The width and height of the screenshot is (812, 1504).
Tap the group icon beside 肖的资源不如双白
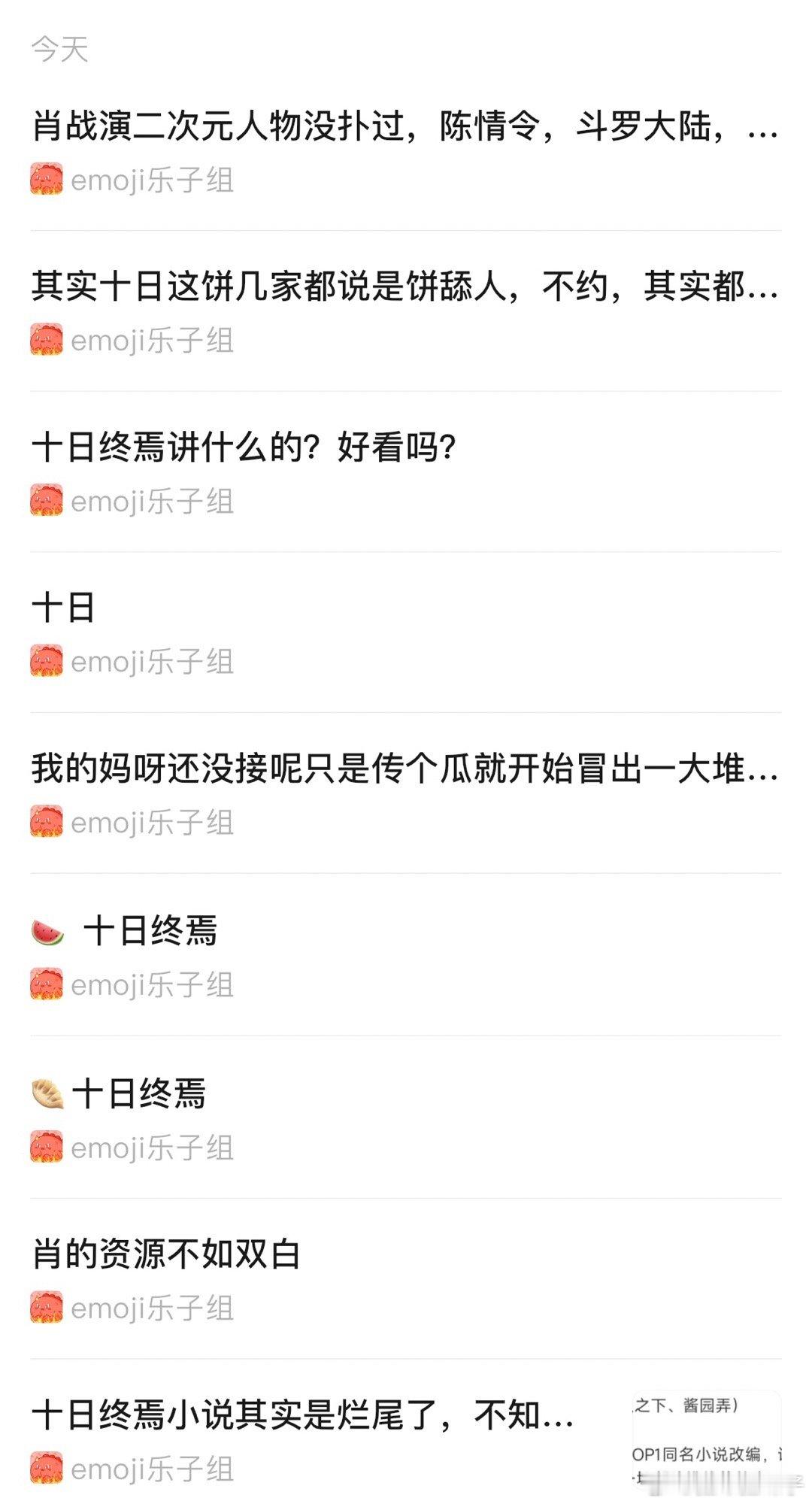point(47,1304)
